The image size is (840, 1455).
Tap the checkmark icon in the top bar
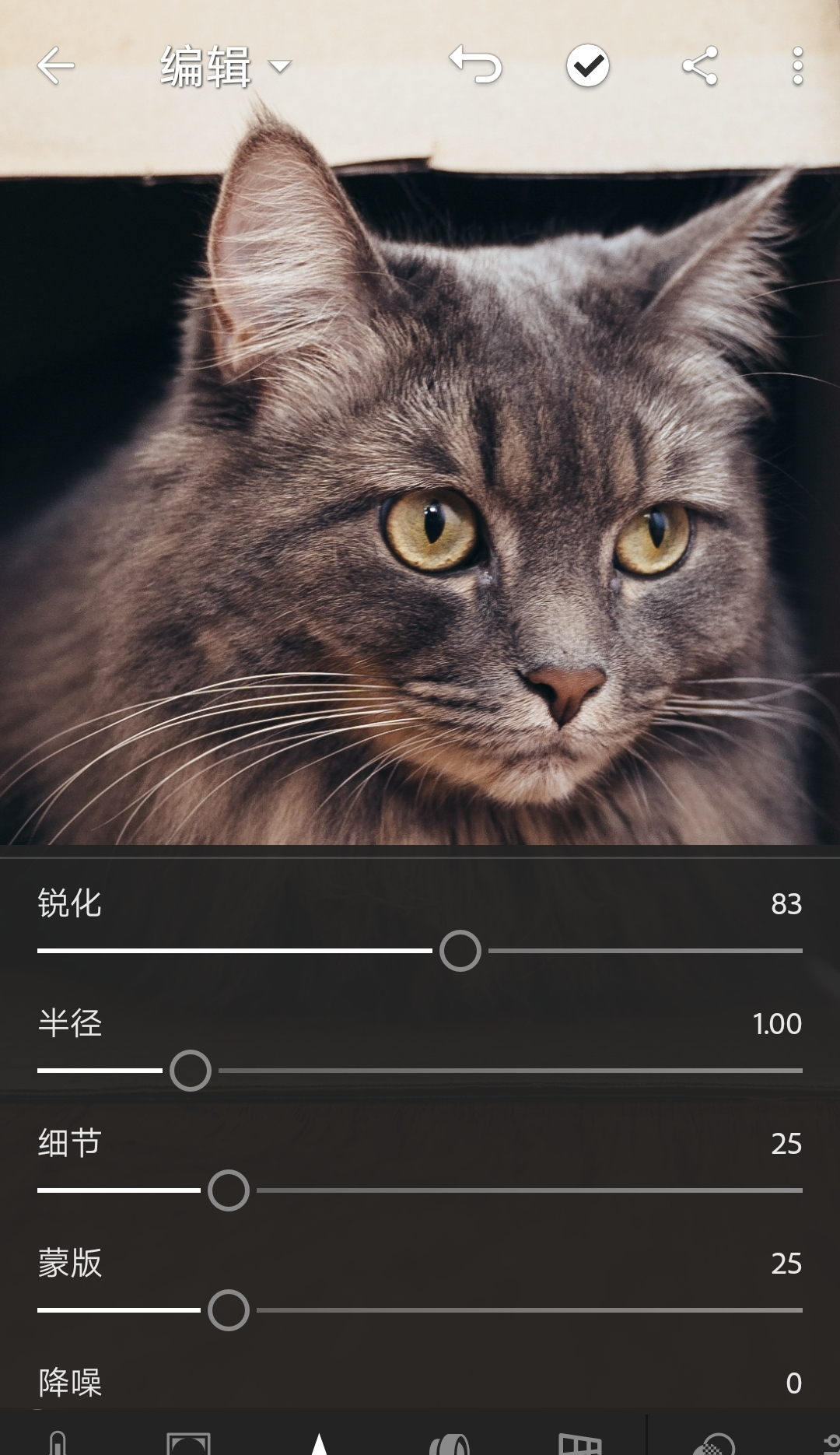pyautogui.click(x=587, y=65)
